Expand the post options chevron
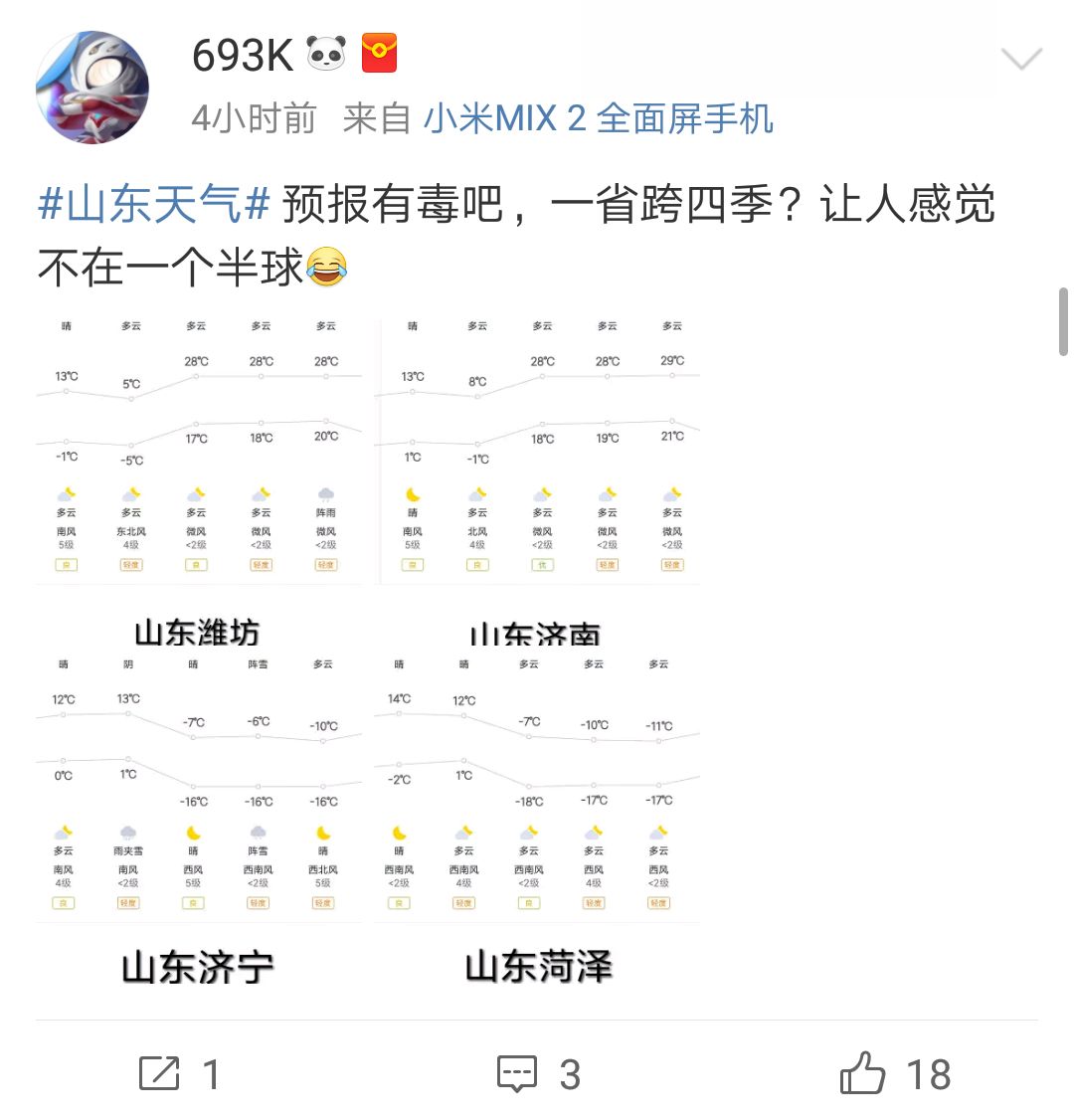This screenshot has width=1074, height=1120. (x=1020, y=60)
